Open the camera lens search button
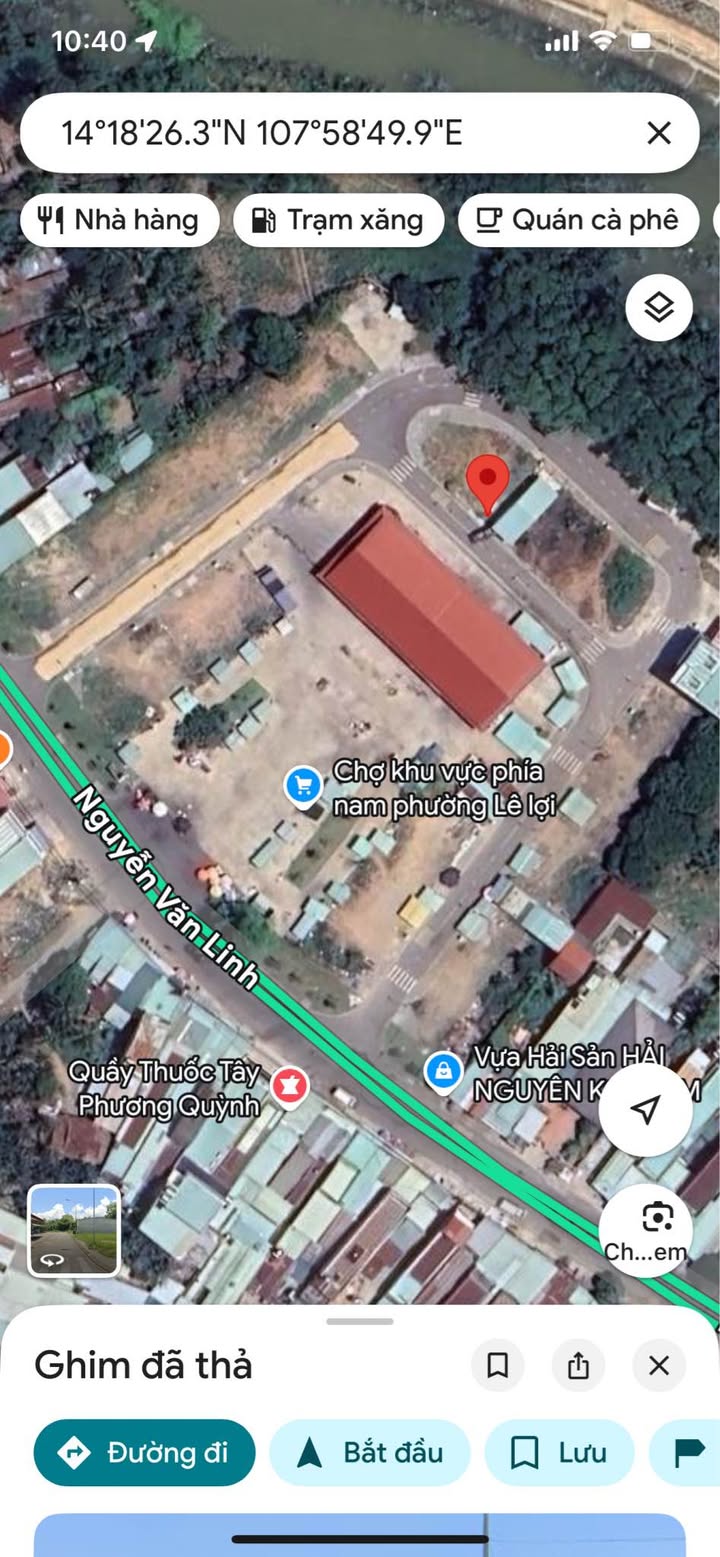720x1557 pixels. pos(658,1228)
